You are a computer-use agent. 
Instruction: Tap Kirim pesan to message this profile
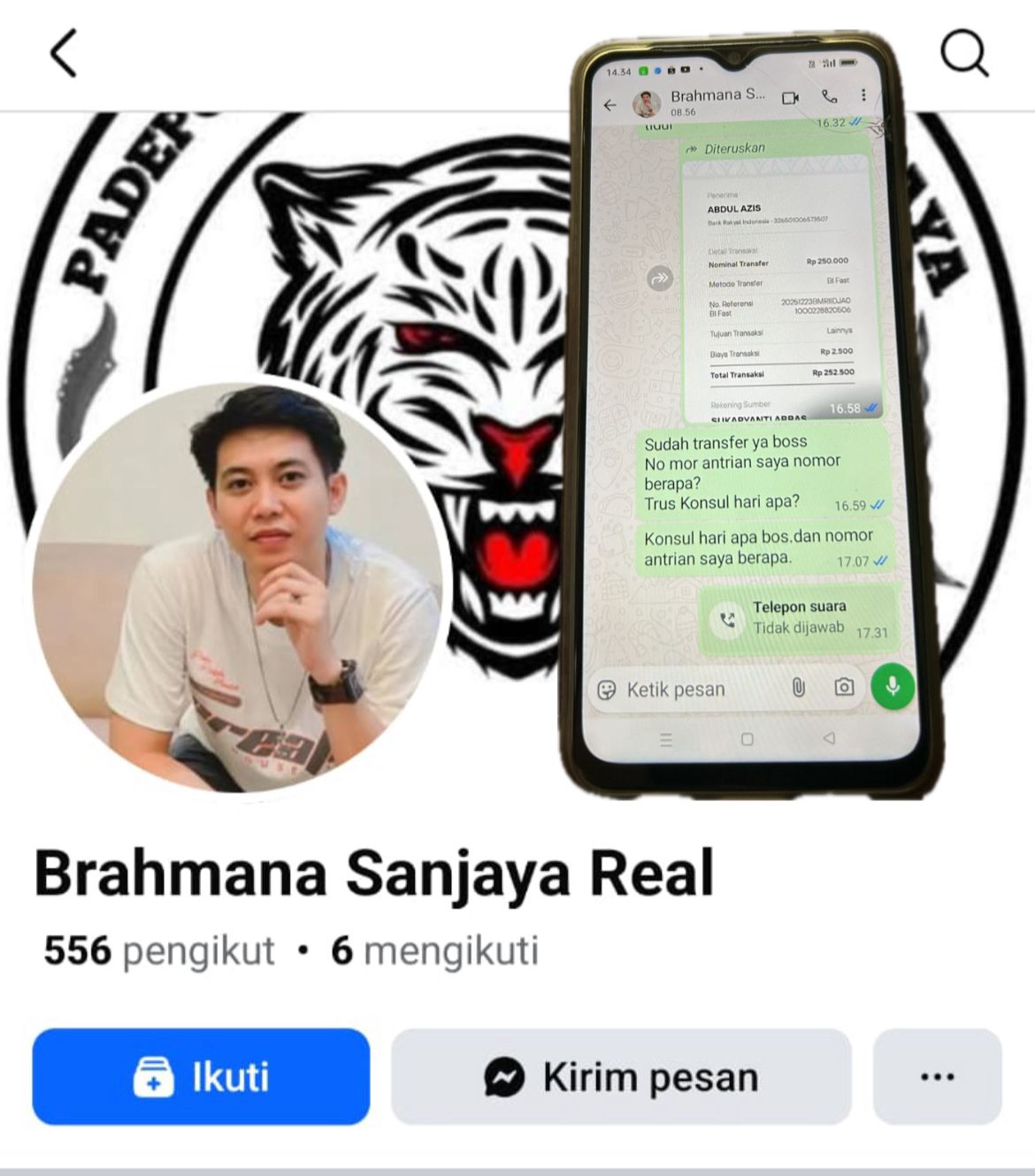click(x=621, y=1077)
